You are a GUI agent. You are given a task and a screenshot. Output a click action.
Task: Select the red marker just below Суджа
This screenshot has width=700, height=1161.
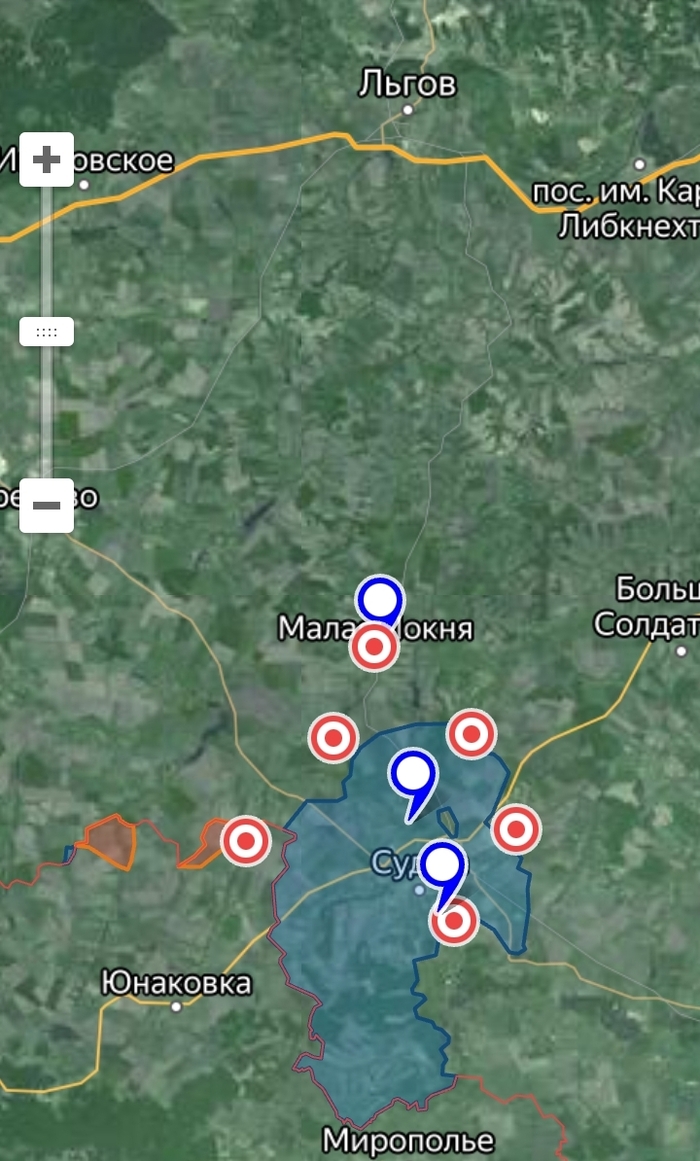(454, 921)
